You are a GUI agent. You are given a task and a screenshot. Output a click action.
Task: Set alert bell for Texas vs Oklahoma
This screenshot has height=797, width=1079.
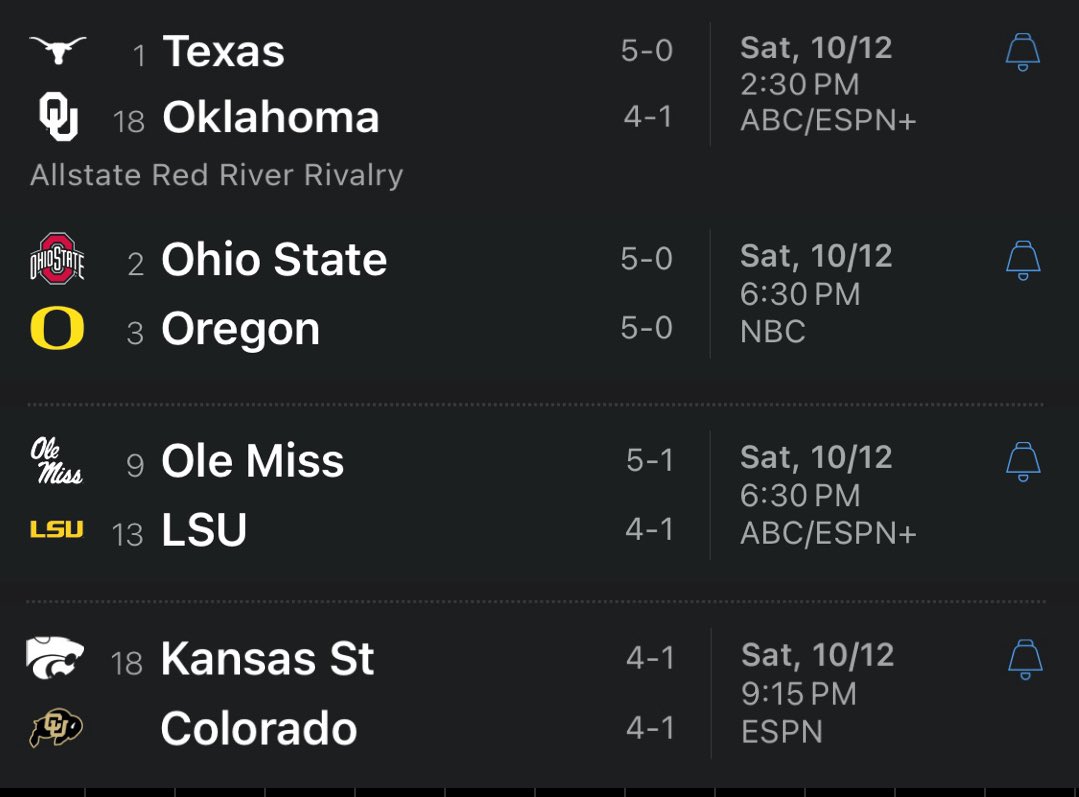1022,52
